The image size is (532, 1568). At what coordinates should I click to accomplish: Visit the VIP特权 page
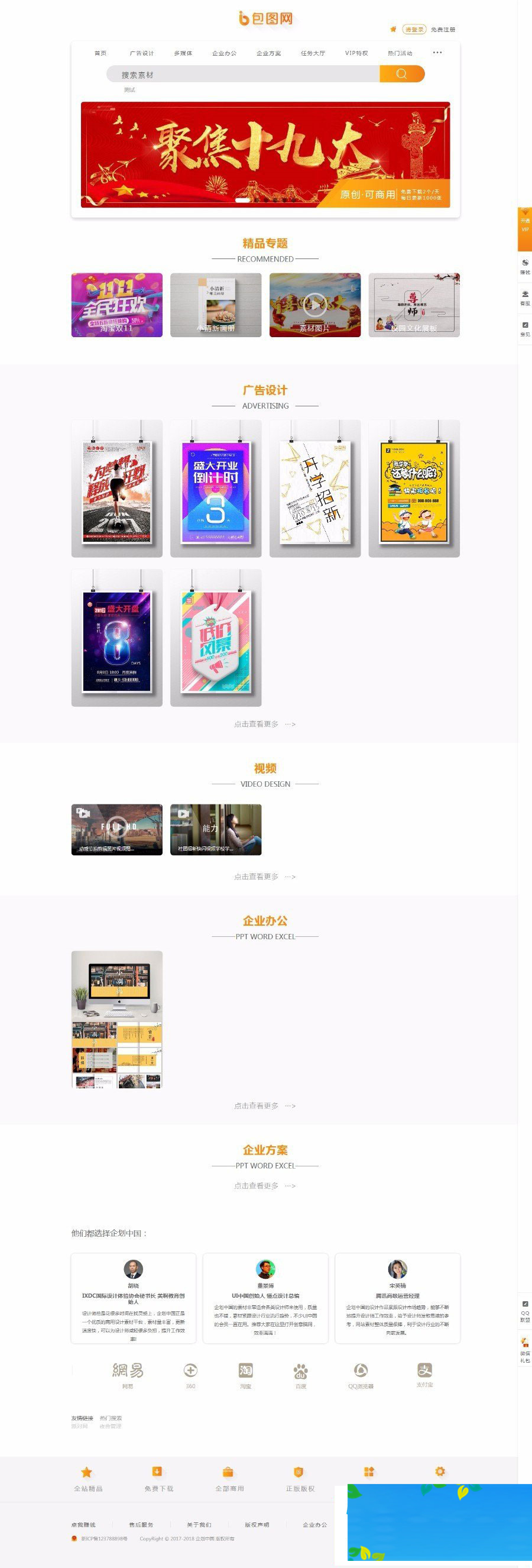356,54
